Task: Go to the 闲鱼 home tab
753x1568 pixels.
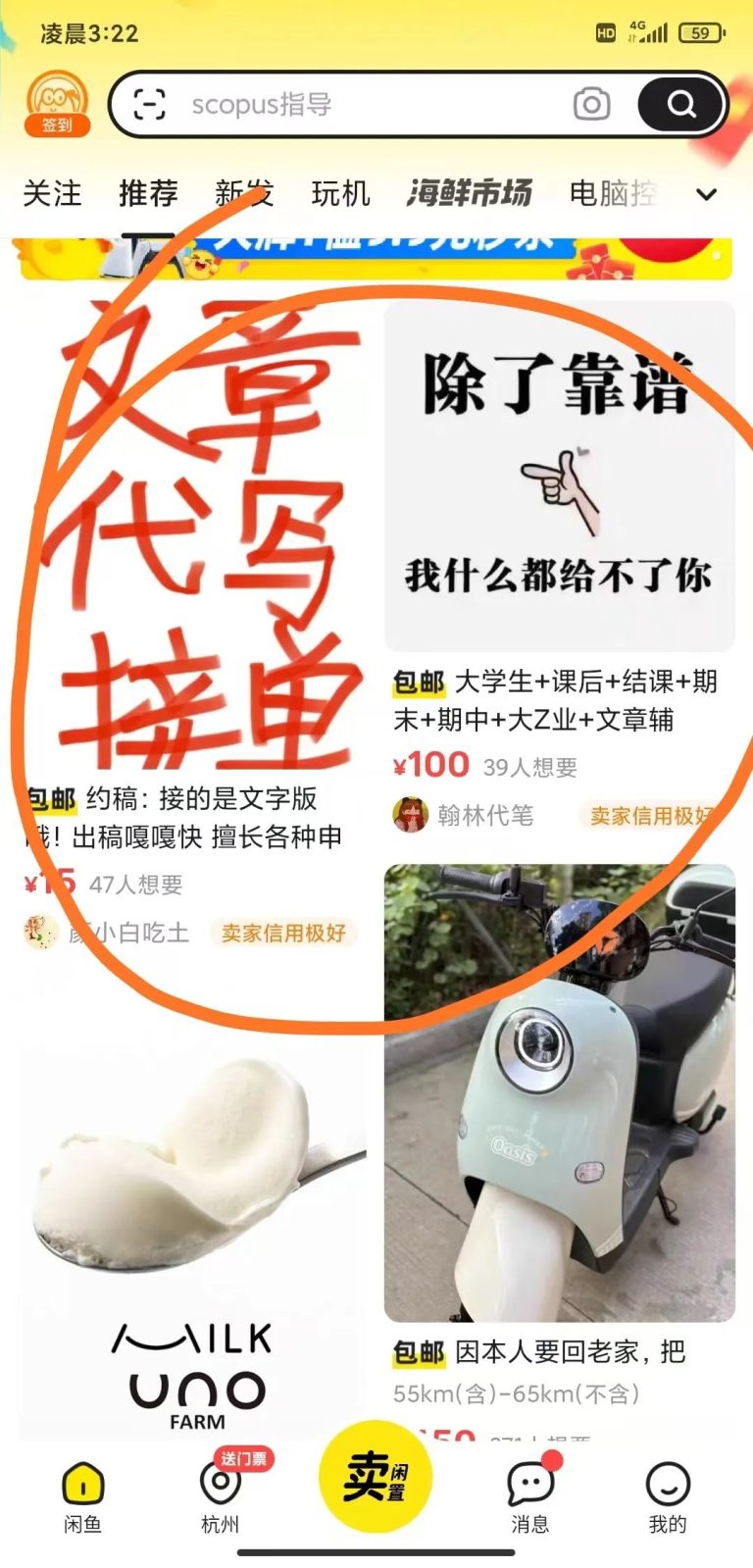Action: click(x=82, y=1495)
